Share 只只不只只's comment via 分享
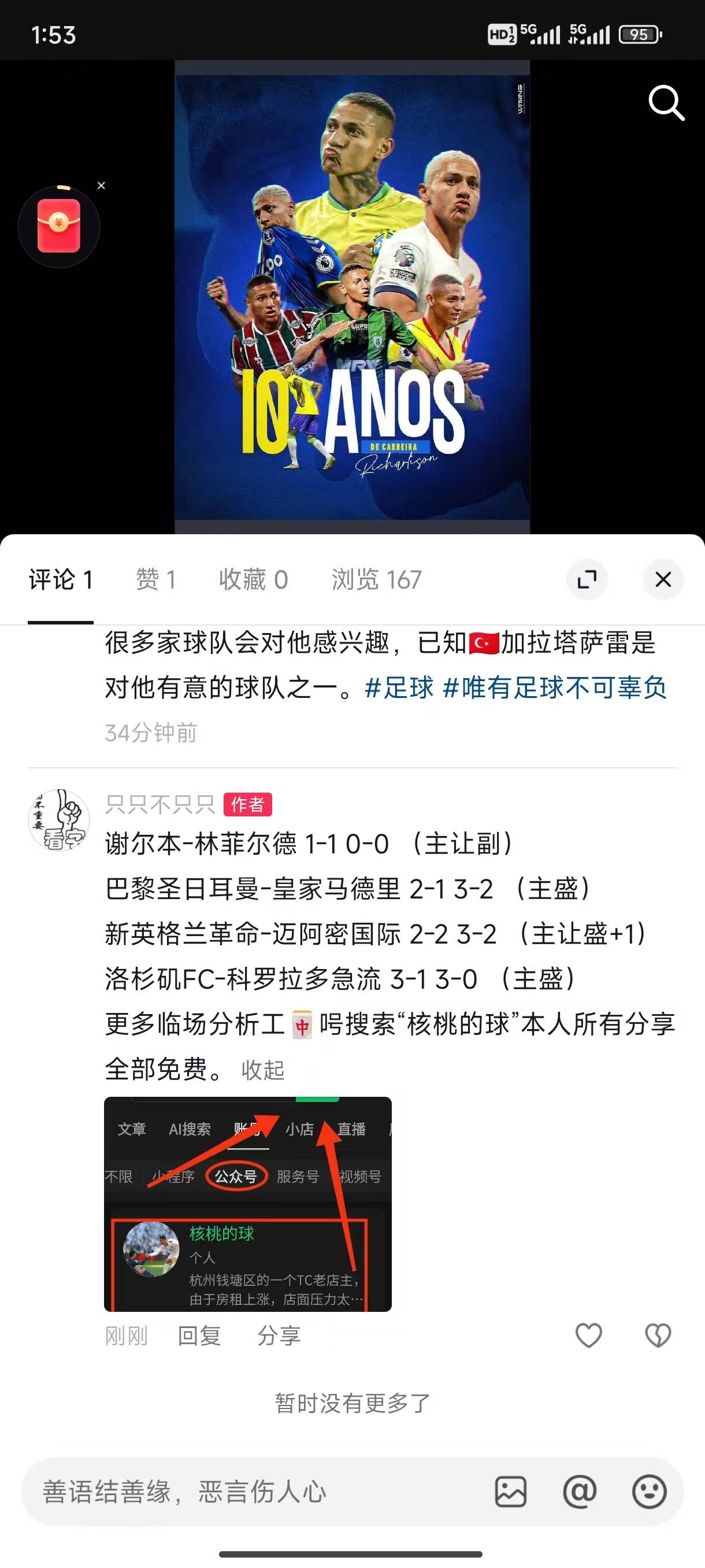 tap(279, 1336)
